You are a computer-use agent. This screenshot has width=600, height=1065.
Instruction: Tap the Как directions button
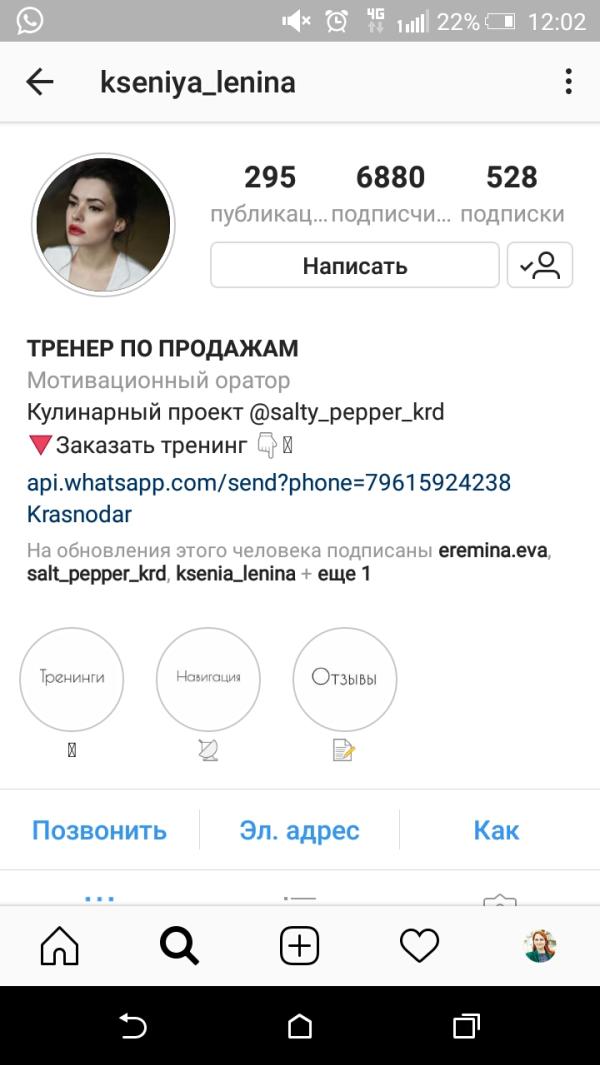[x=497, y=830]
